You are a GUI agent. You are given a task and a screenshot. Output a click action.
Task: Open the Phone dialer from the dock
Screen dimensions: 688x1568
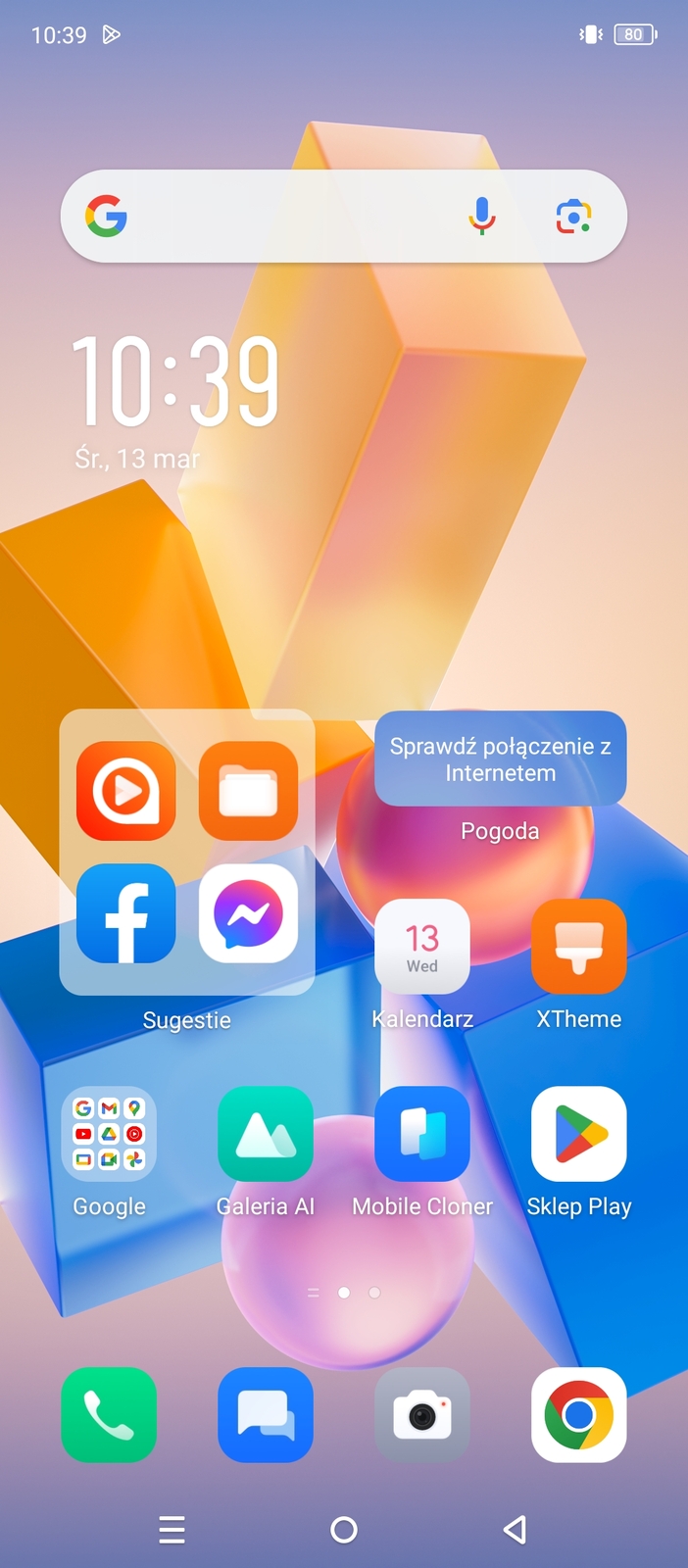point(109,1415)
